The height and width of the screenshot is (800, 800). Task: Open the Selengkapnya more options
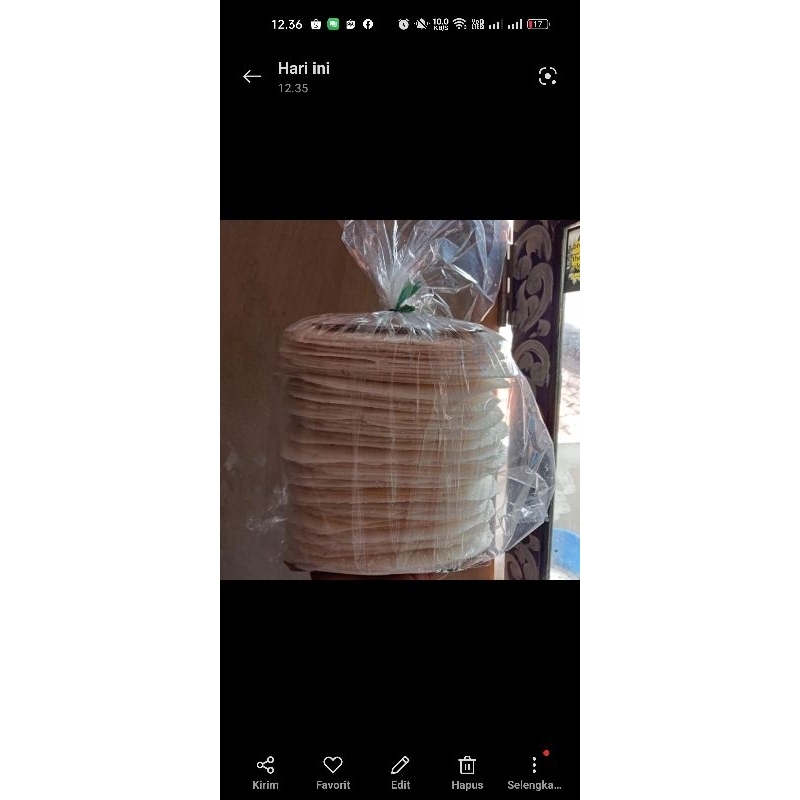[534, 772]
